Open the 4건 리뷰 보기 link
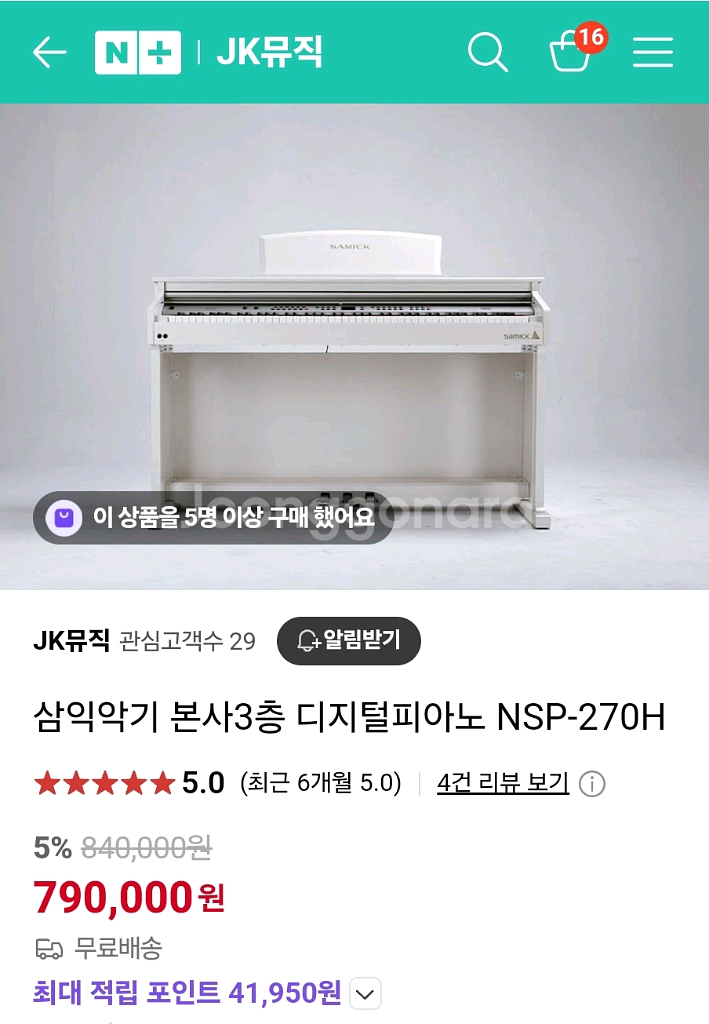Viewport: 709px width, 1024px height. [x=503, y=783]
